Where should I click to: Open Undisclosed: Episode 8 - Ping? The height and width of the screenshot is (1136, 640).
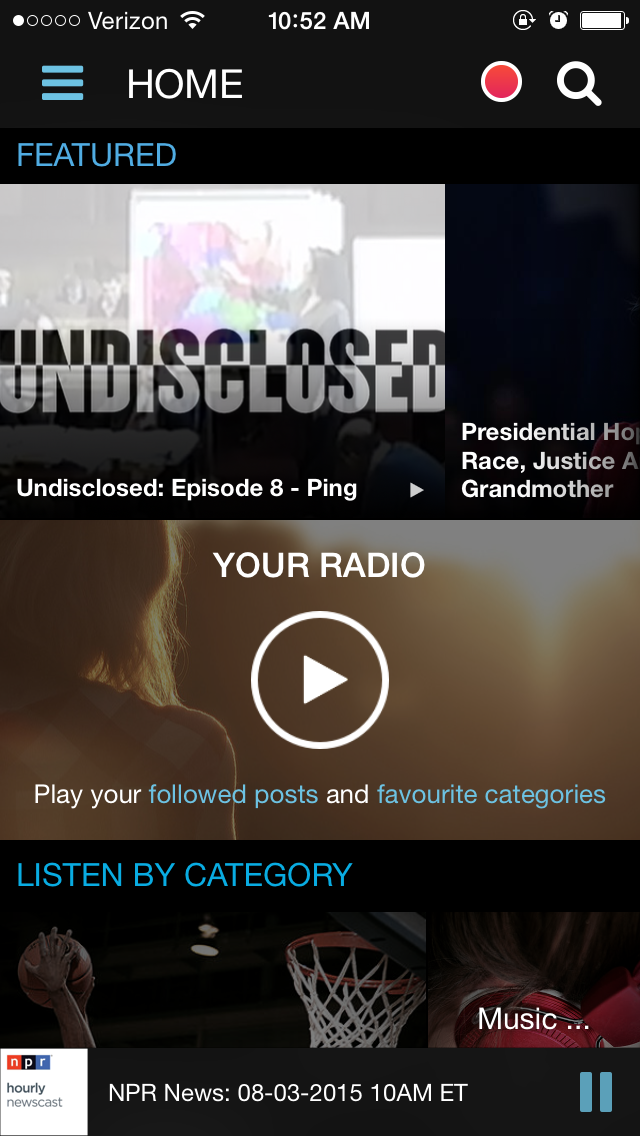[222, 352]
